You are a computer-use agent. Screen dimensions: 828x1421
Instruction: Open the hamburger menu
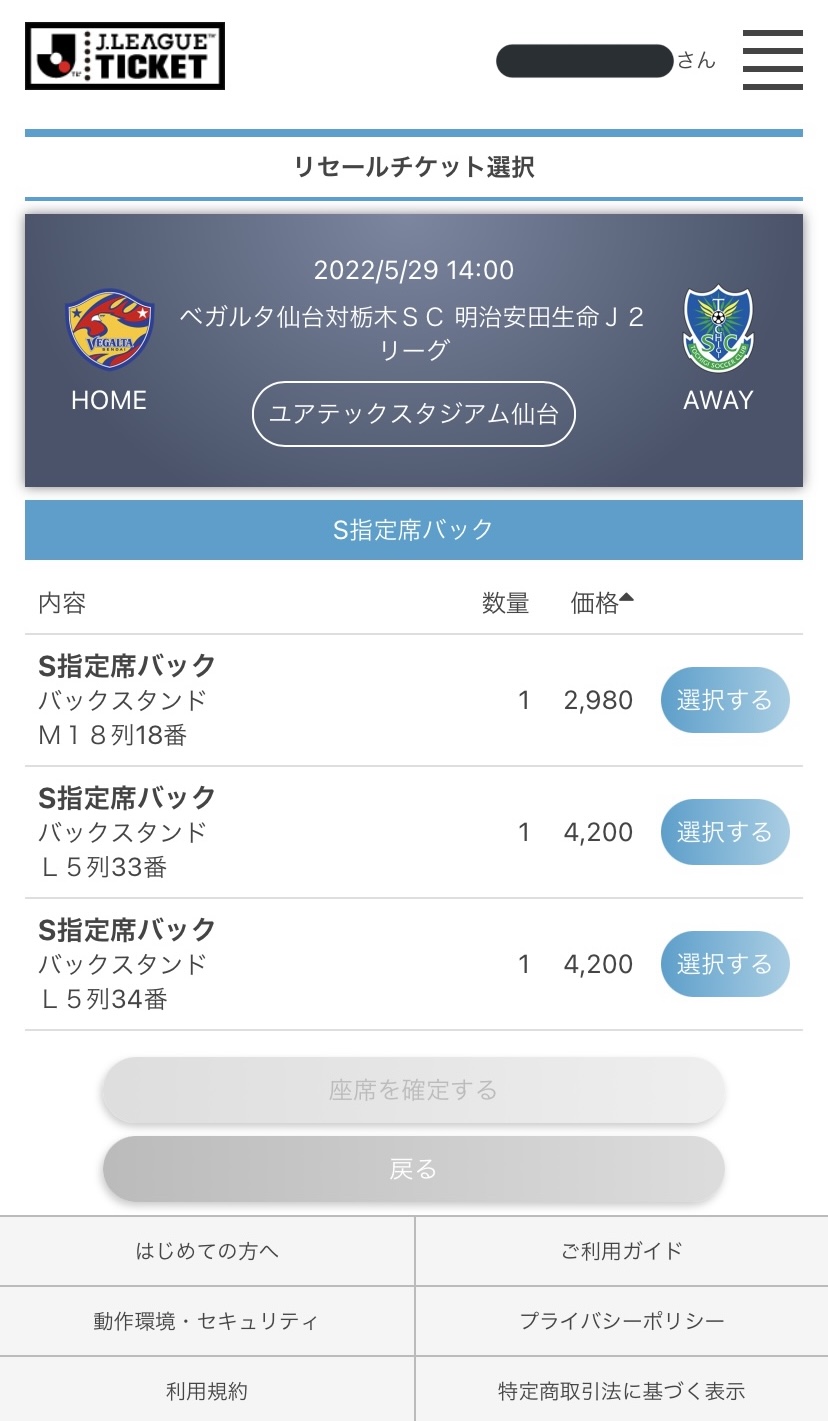tap(772, 60)
